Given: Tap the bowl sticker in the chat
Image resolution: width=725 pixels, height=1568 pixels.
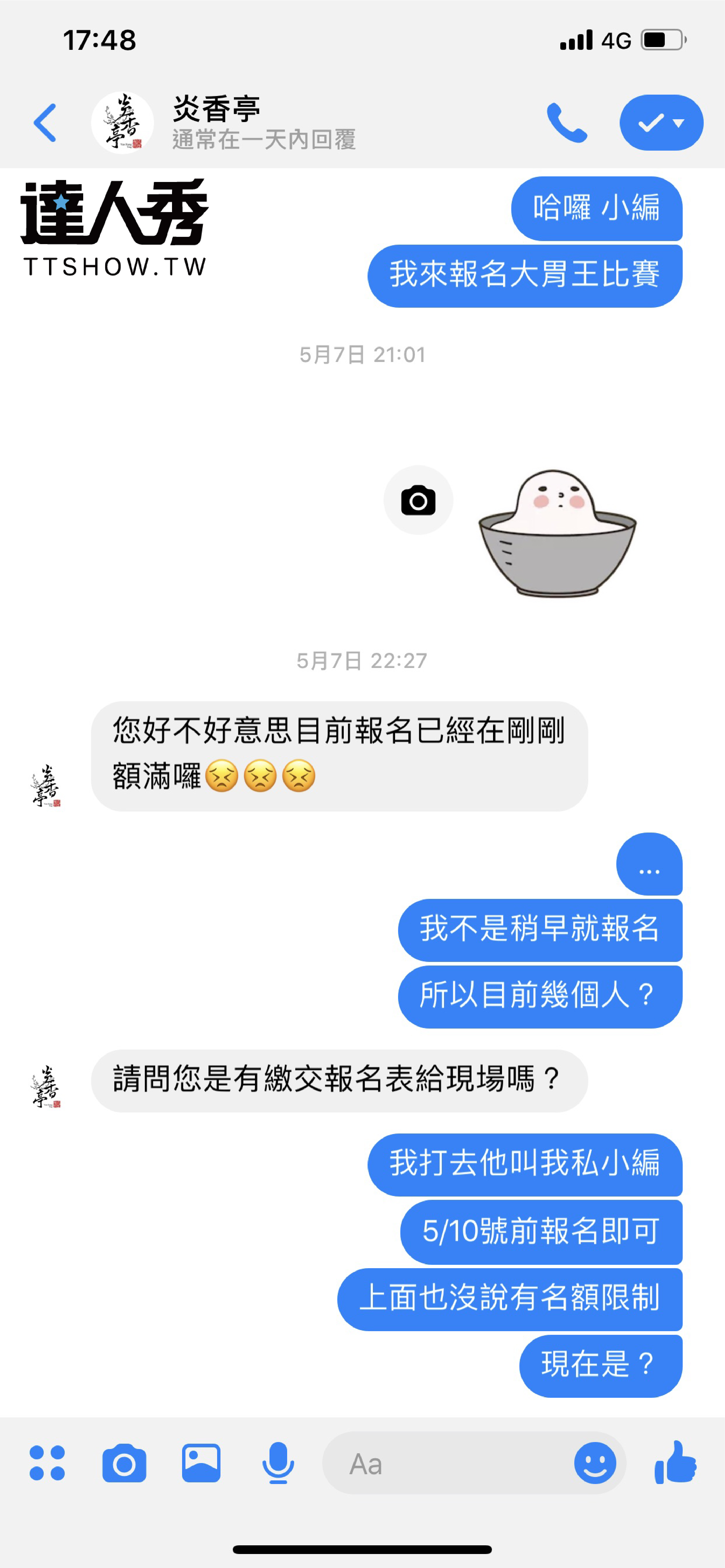Looking at the screenshot, I should click(x=557, y=533).
